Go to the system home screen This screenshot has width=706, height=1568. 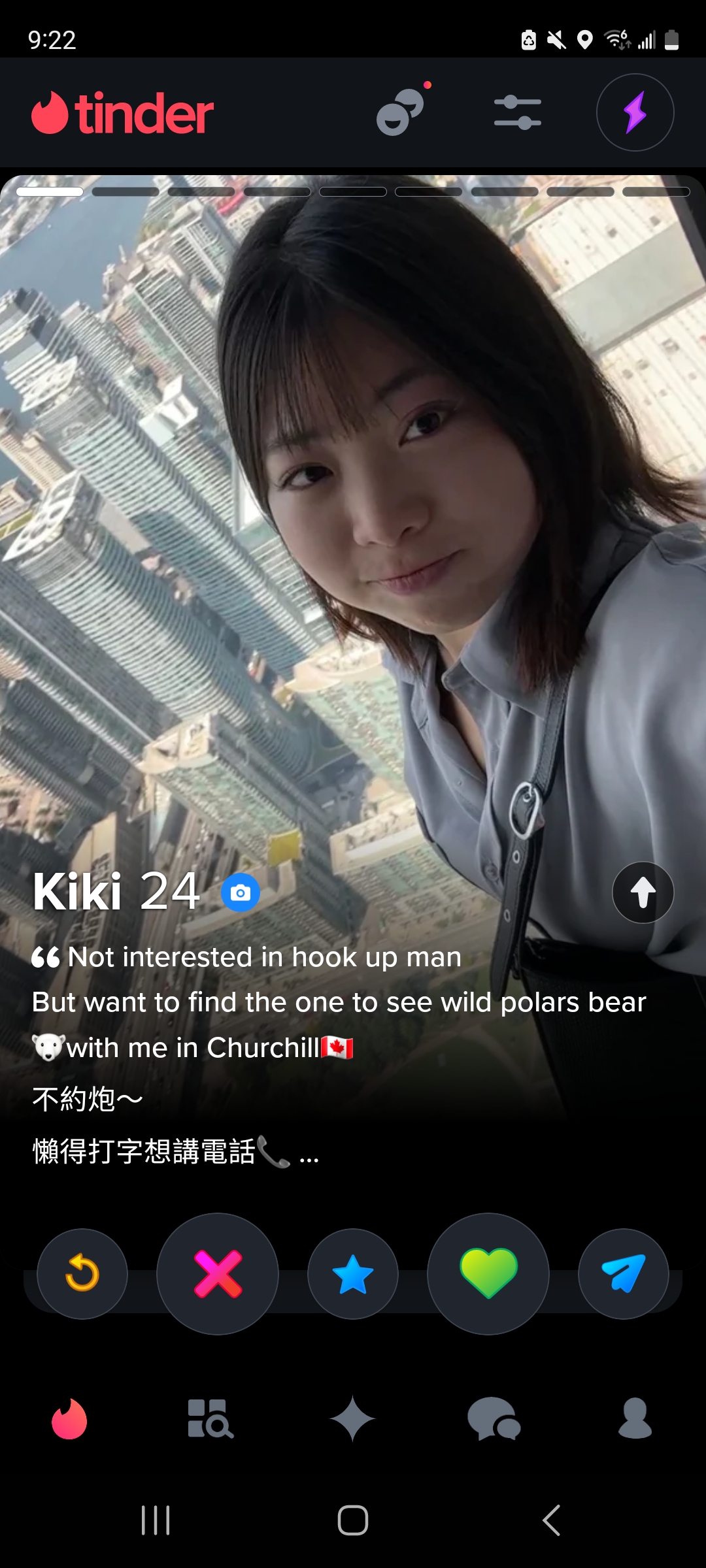[x=353, y=1520]
